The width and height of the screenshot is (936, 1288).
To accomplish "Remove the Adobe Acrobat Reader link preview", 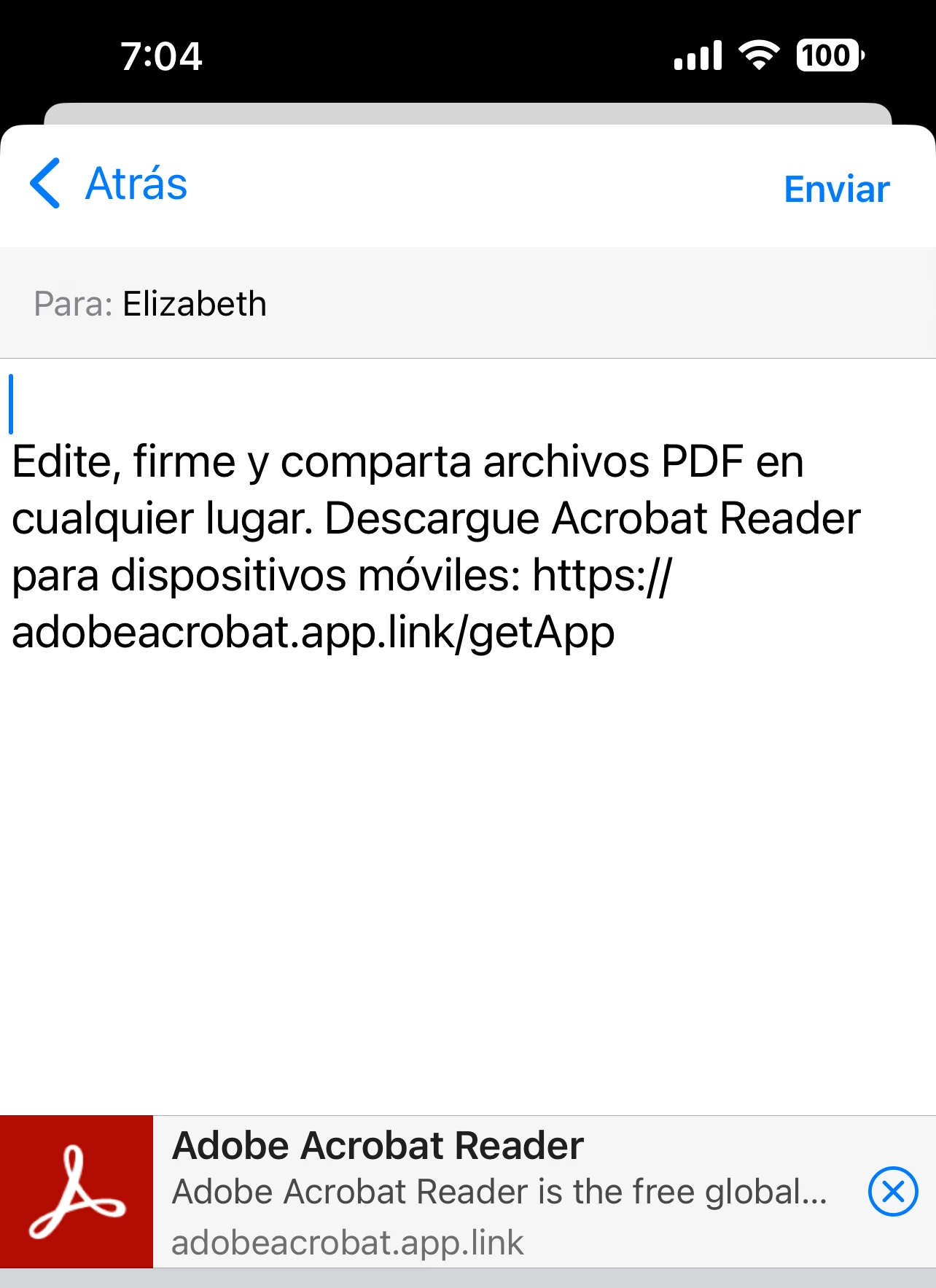I will click(x=892, y=1192).
